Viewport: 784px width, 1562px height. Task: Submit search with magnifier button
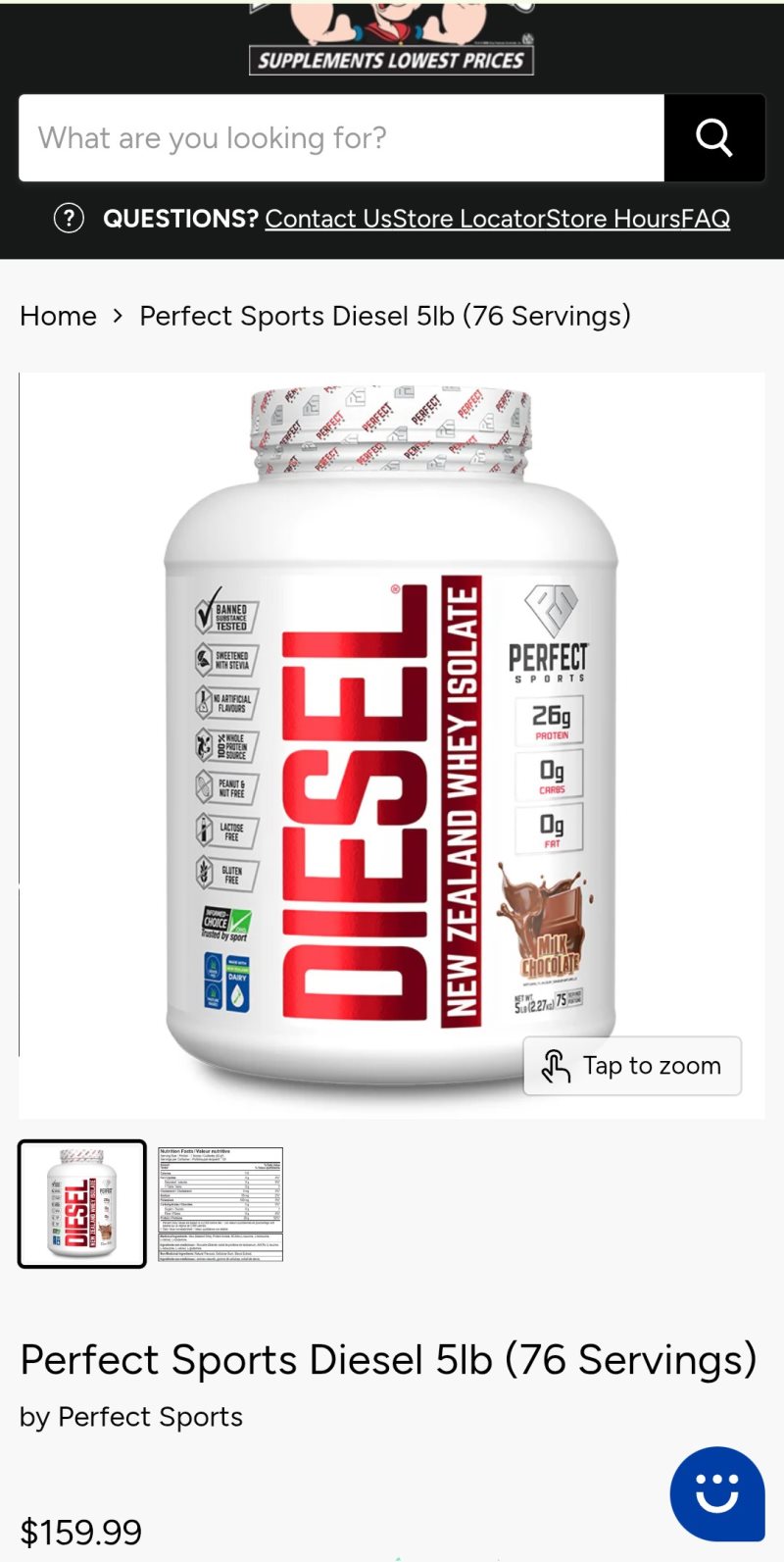pos(714,138)
